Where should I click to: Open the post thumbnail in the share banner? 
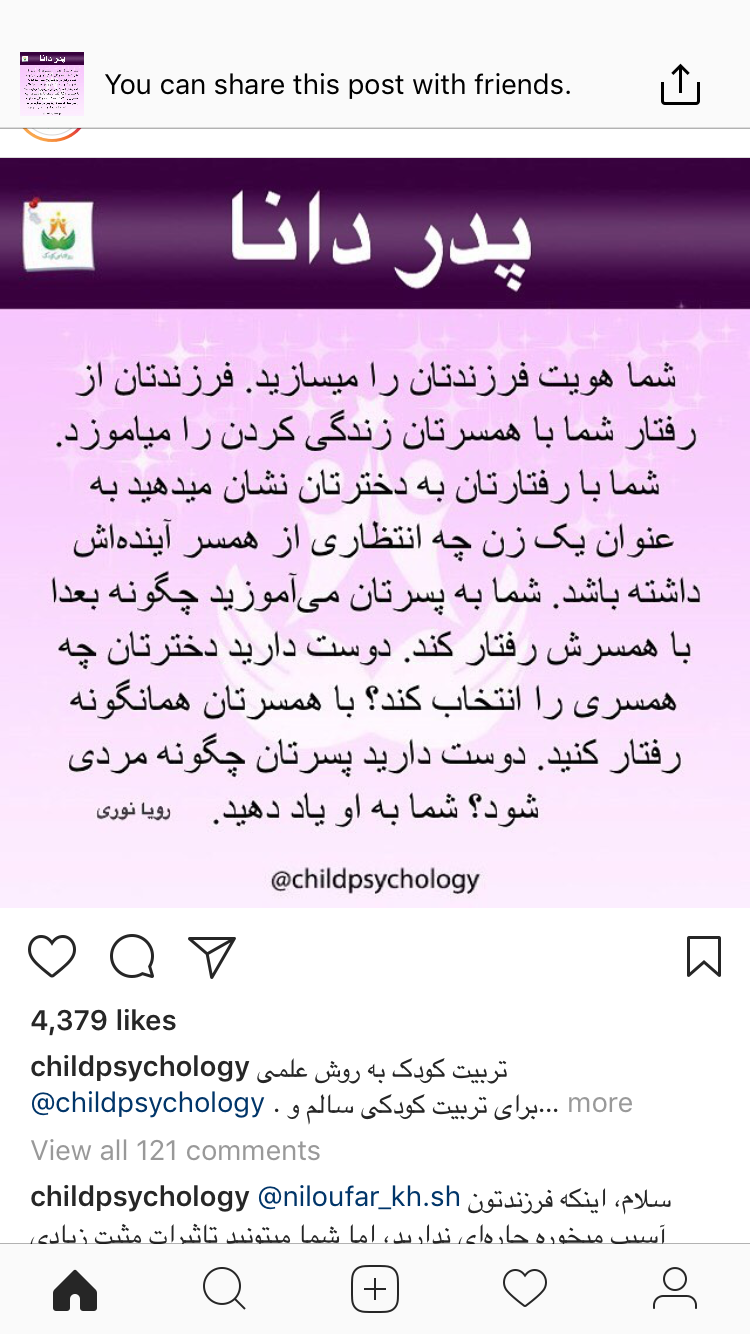tap(52, 84)
